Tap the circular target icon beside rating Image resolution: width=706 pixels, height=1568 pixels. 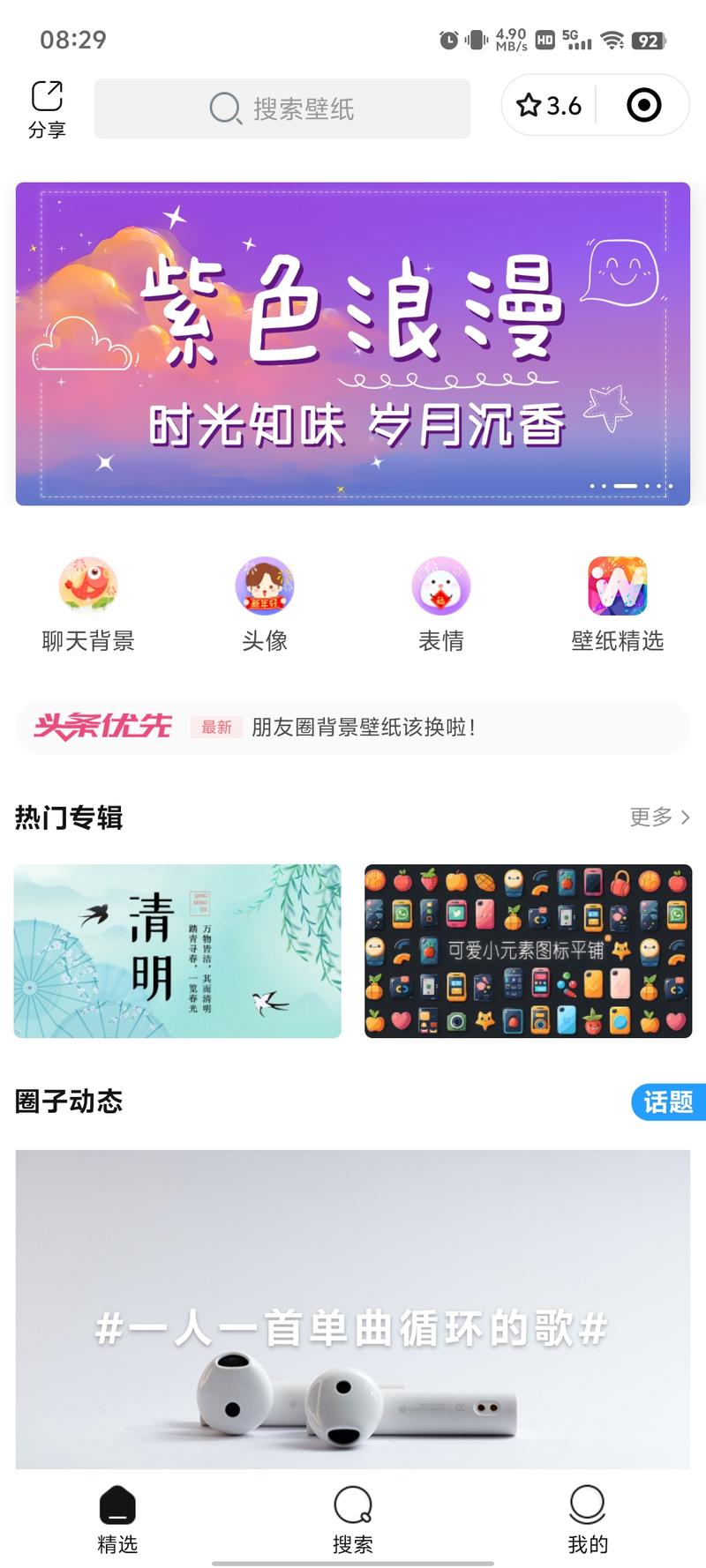[x=643, y=106]
